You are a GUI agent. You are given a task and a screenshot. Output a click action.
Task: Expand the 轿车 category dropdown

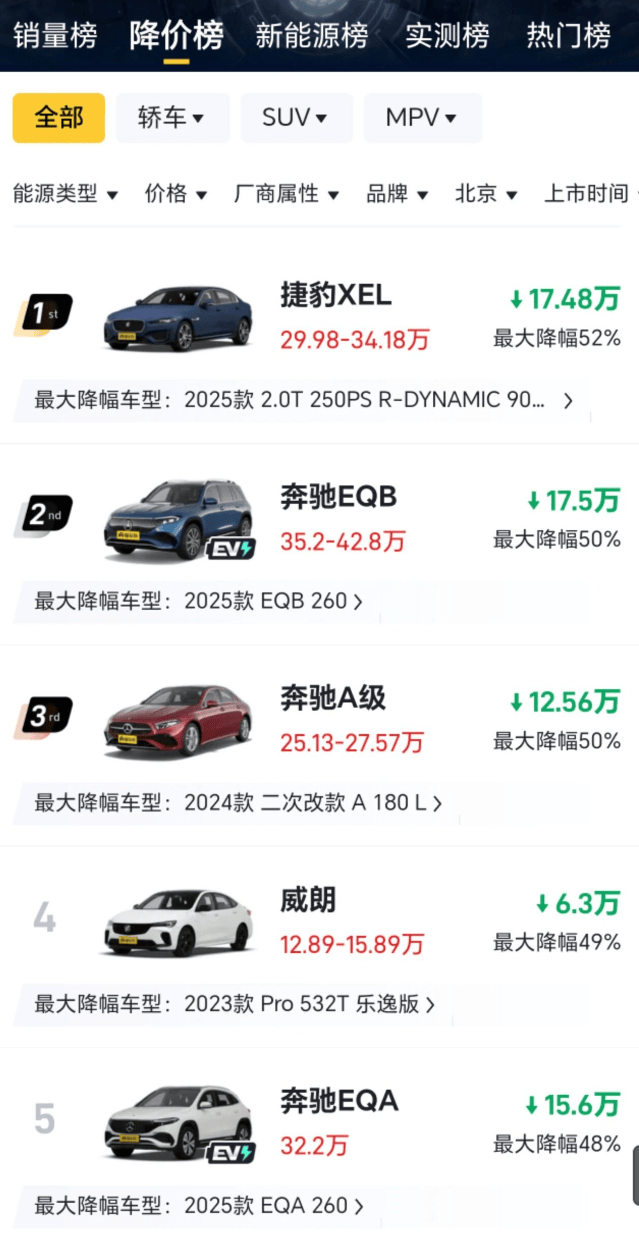click(172, 118)
